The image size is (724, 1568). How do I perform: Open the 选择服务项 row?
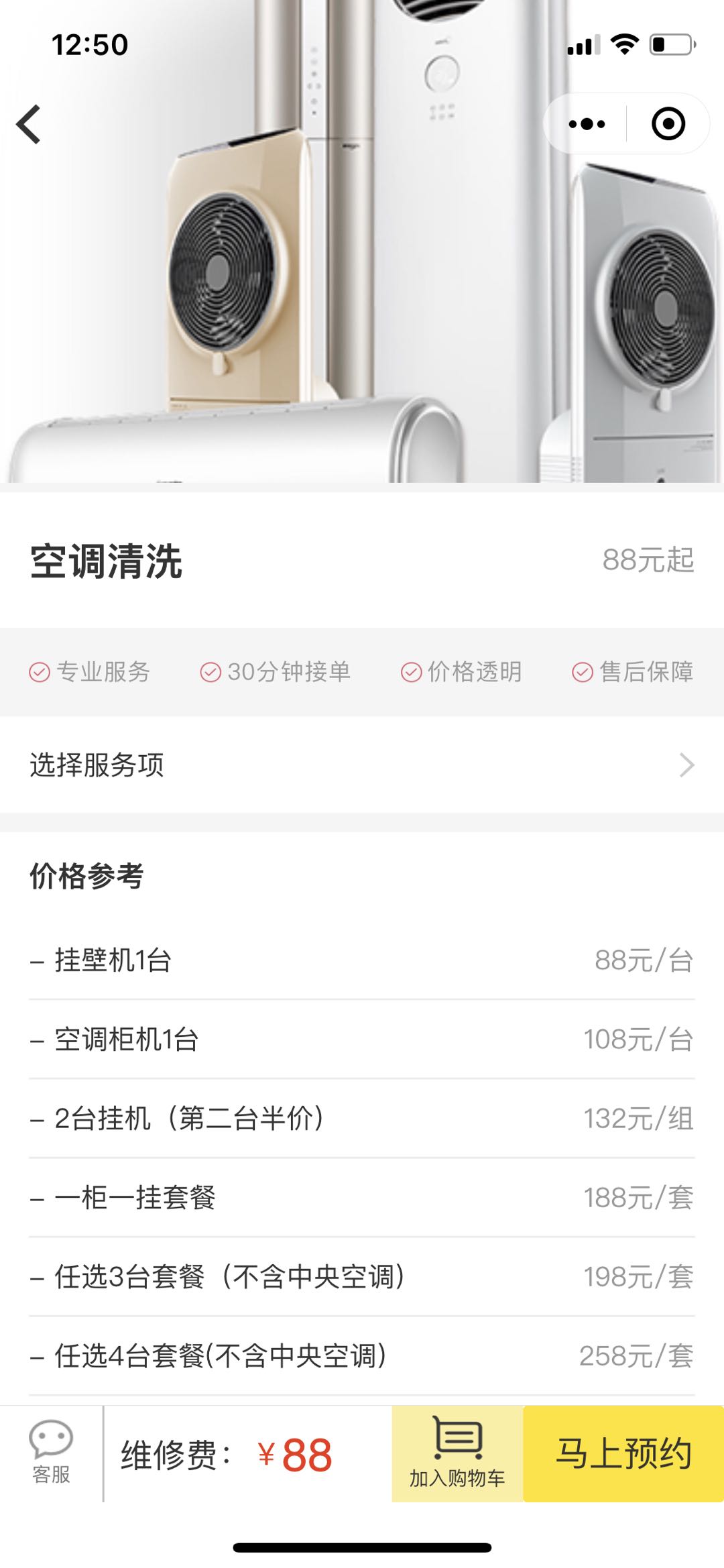[362, 765]
